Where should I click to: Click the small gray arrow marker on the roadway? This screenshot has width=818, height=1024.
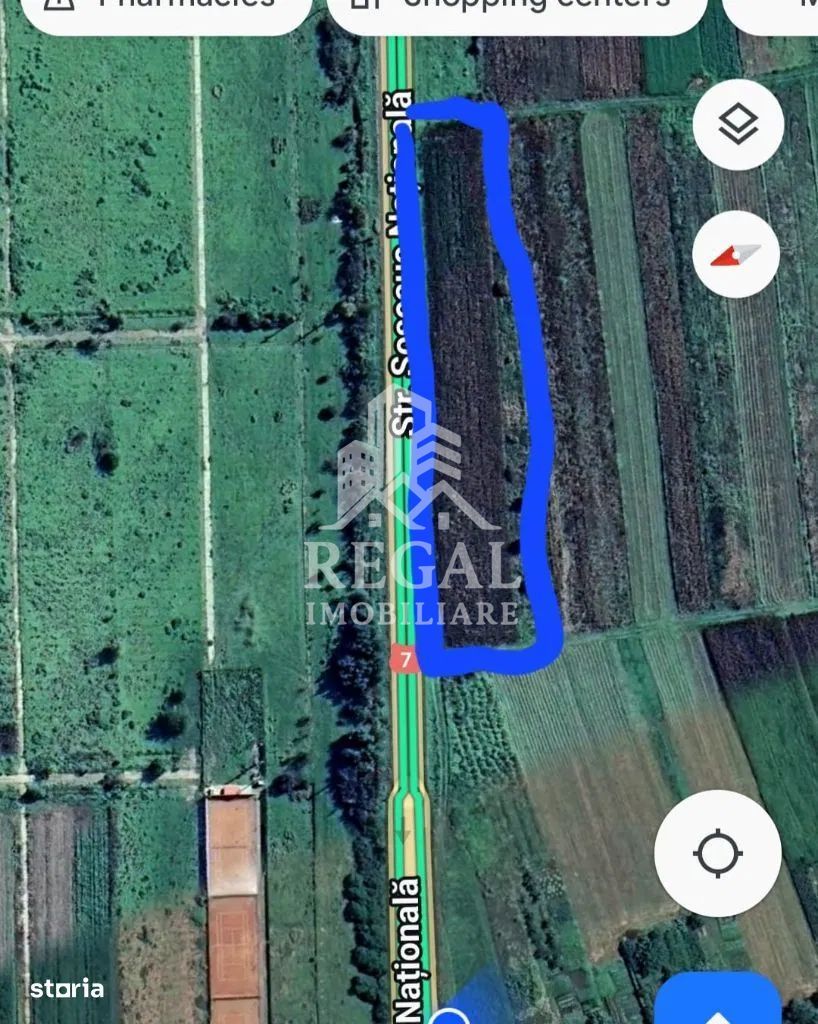(406, 830)
